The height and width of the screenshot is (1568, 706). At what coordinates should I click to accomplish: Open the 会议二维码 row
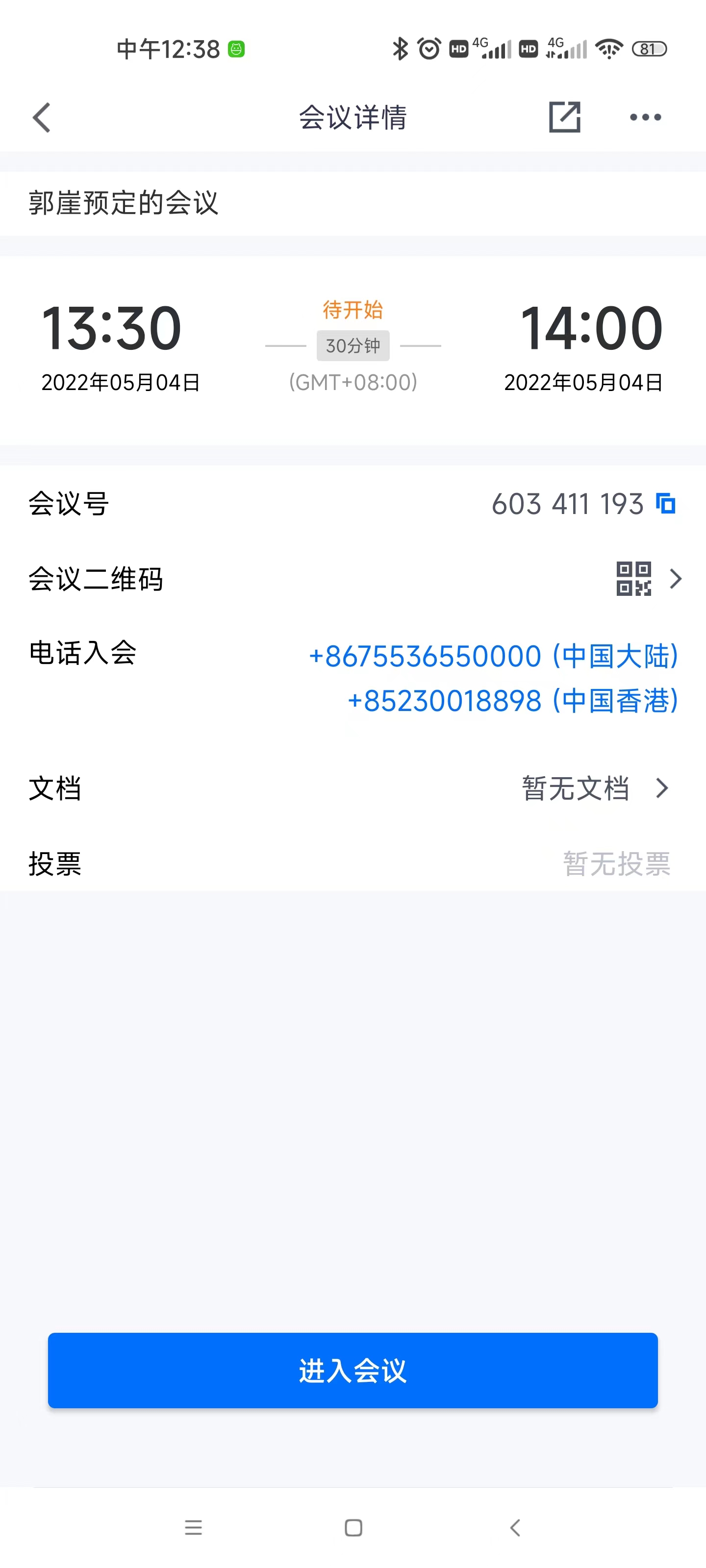pos(353,579)
